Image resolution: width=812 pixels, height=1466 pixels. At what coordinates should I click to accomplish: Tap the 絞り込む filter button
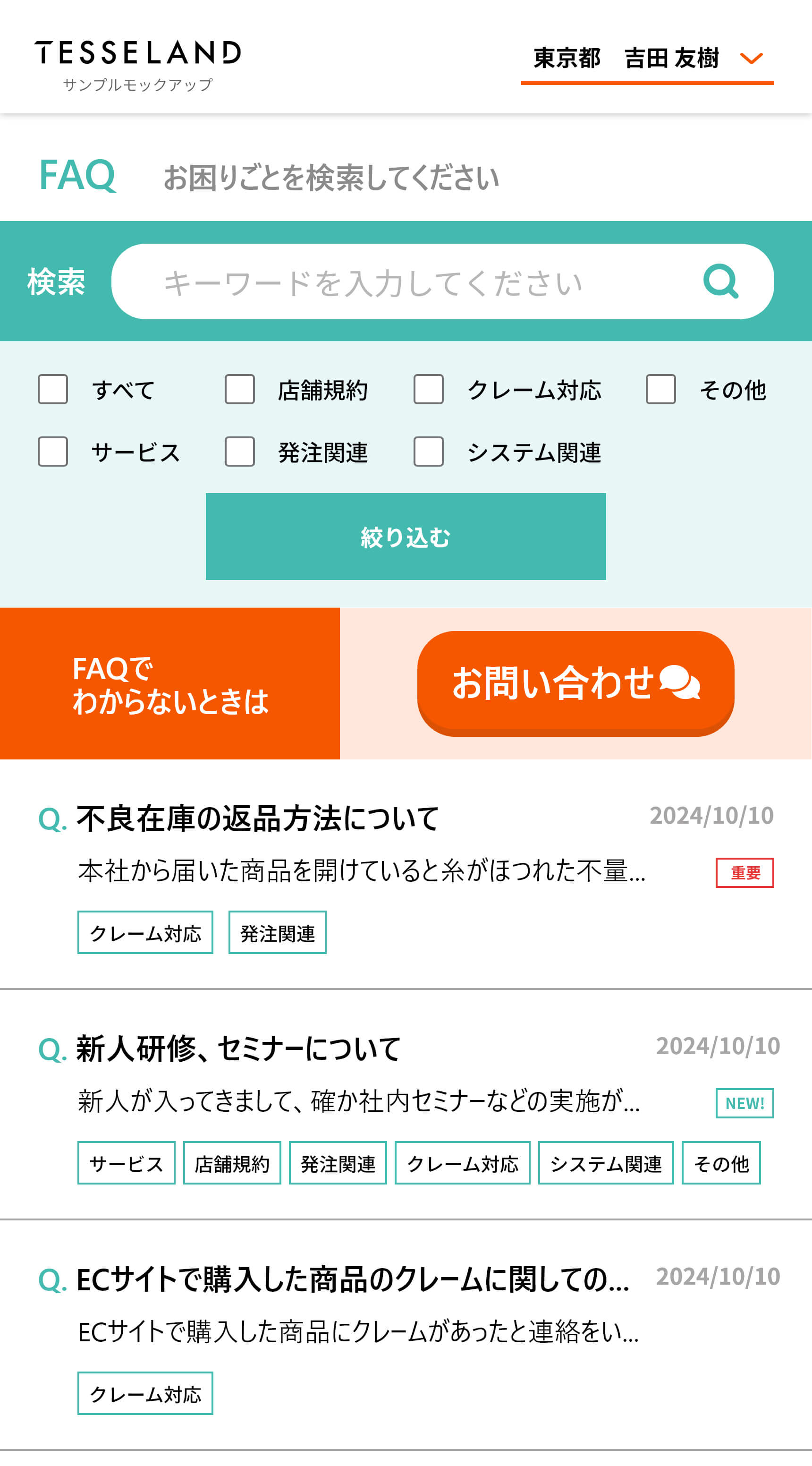[x=406, y=537]
